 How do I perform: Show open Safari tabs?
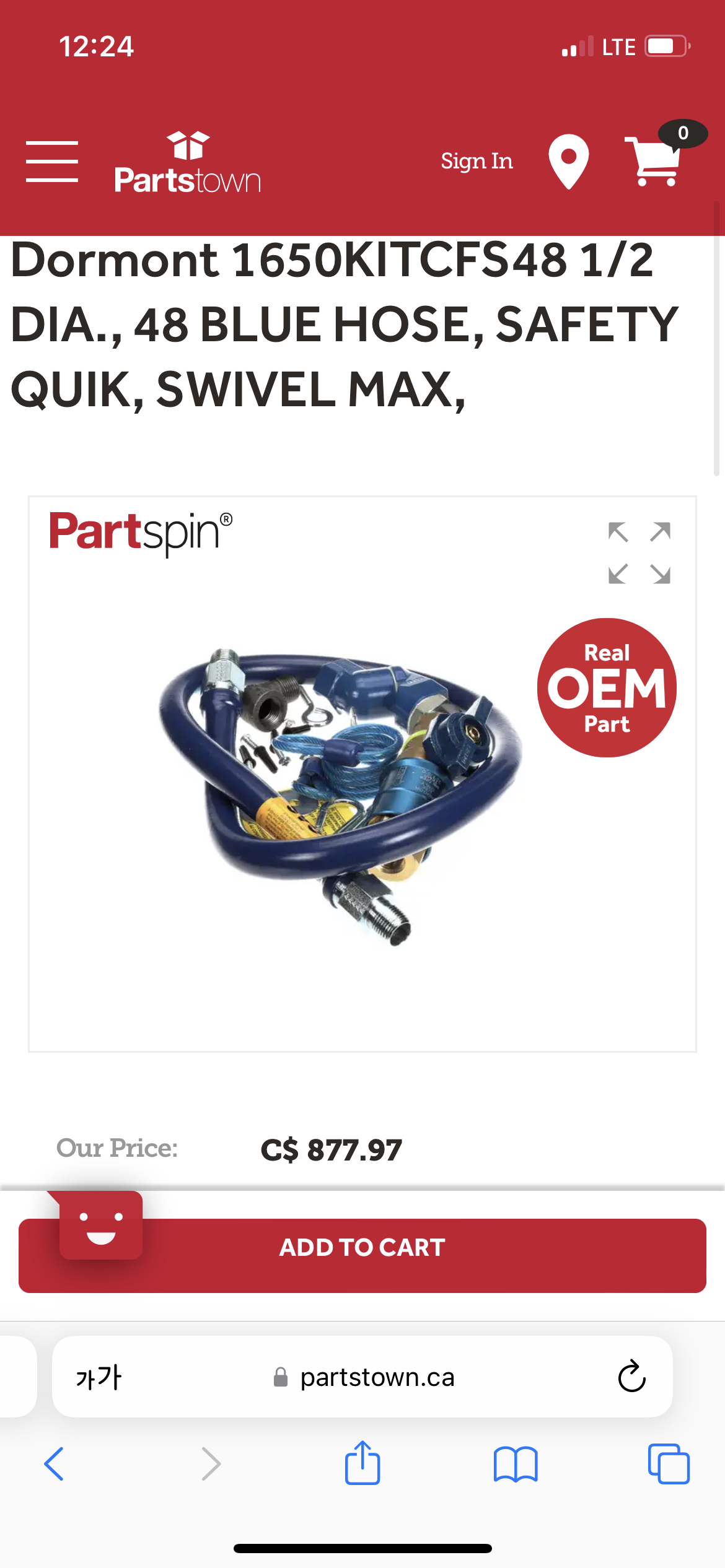point(669,1464)
